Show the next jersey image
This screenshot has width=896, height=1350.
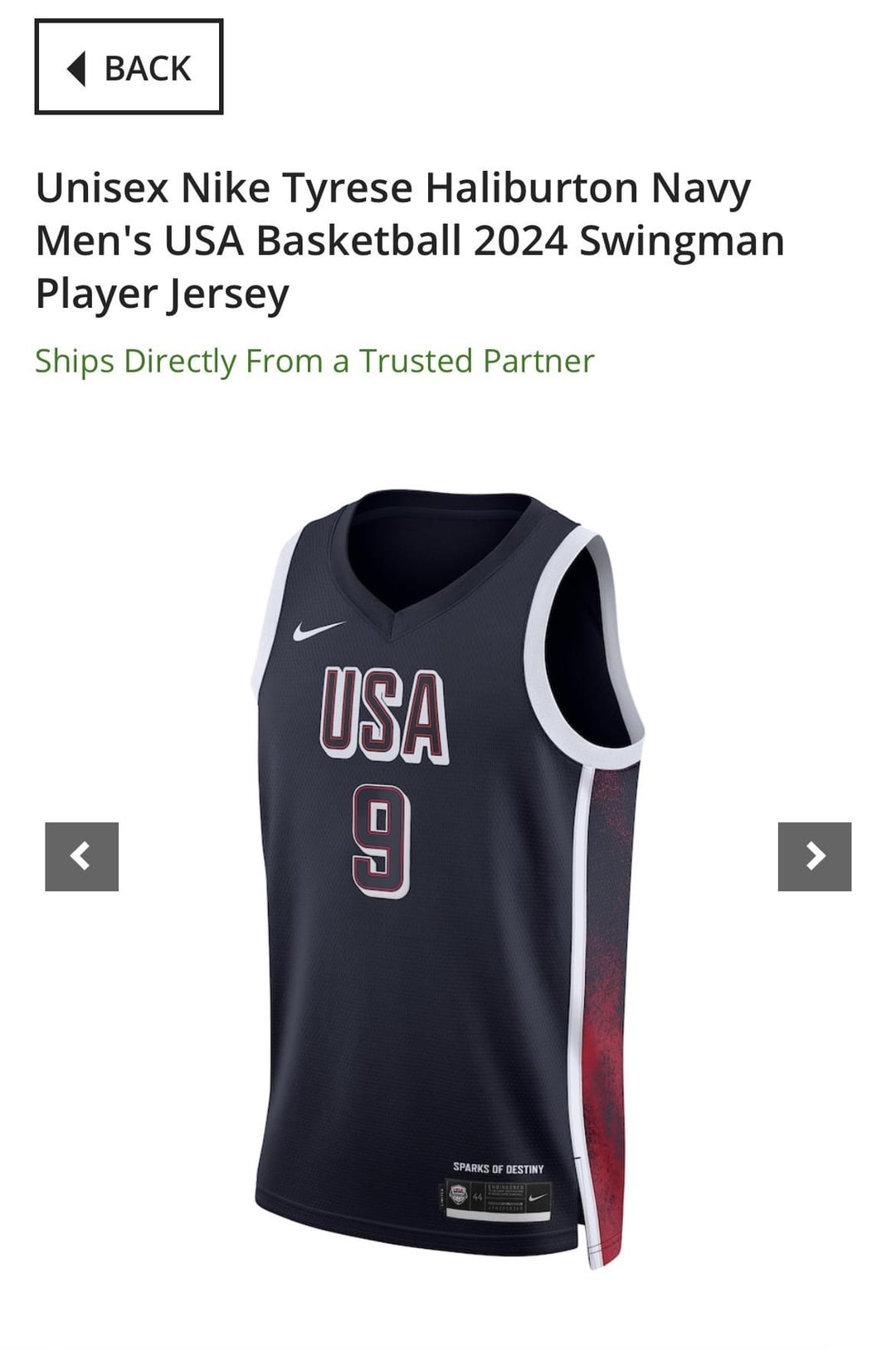click(x=814, y=856)
